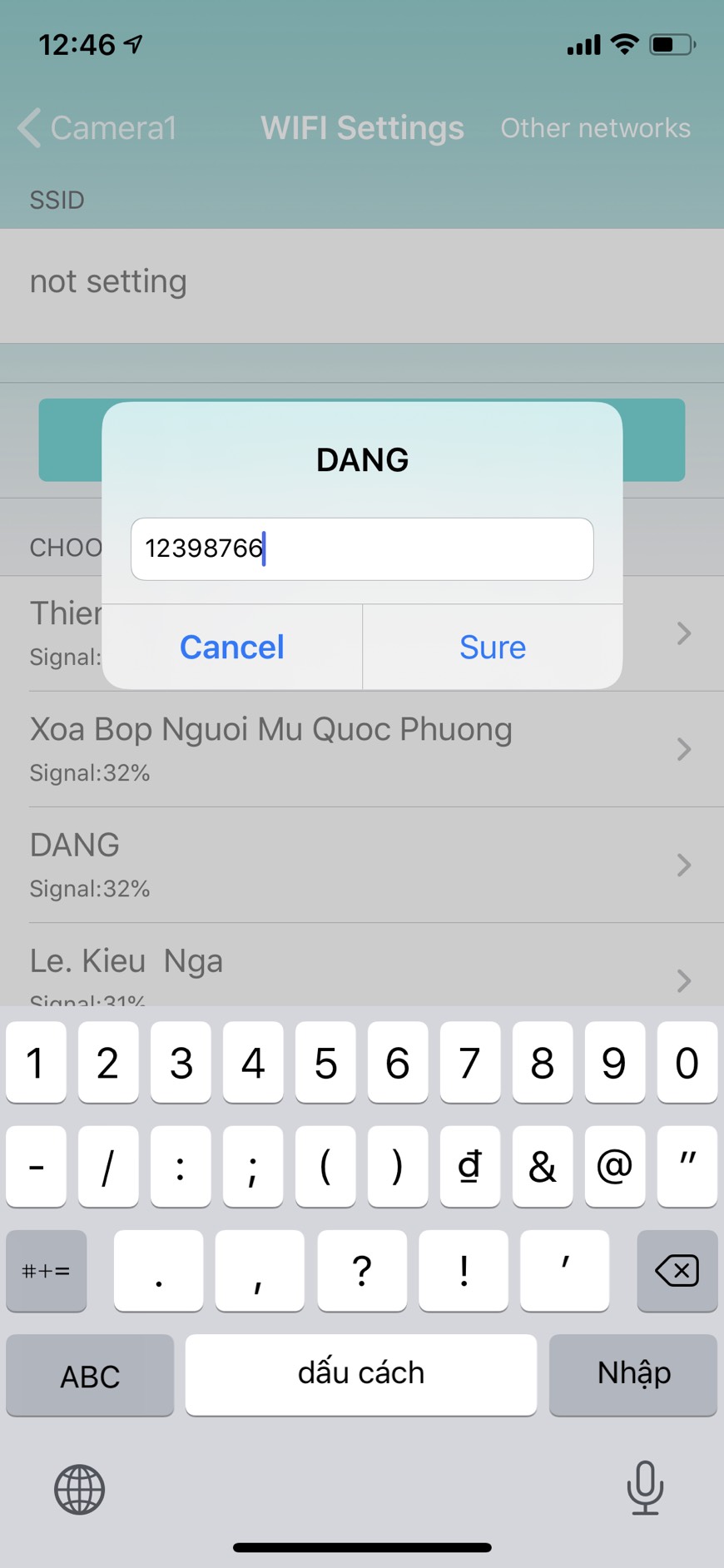Tap the password field in DANG dialog
This screenshot has height=1568, width=724.
[x=362, y=548]
